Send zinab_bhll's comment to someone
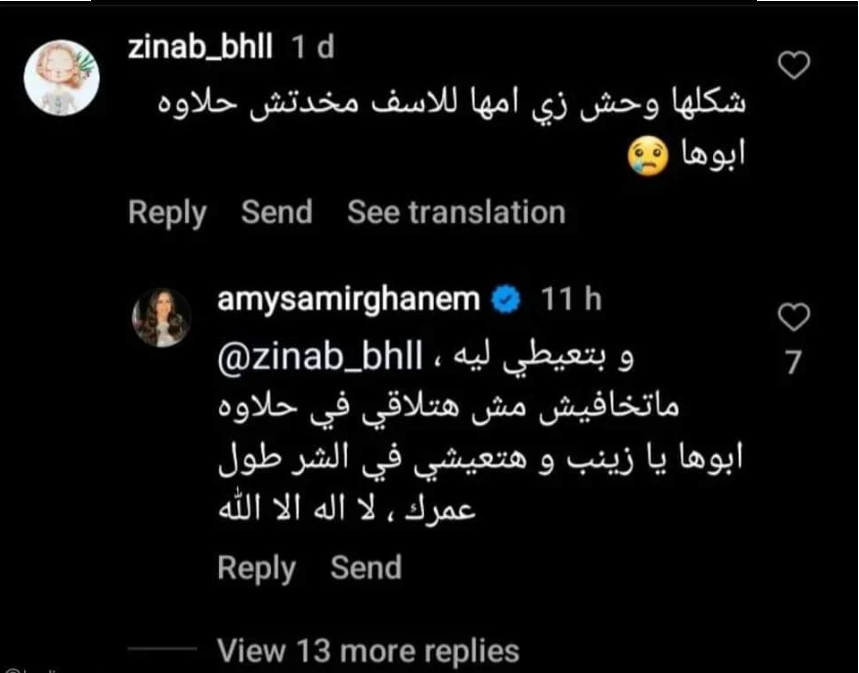Screen dimensions: 859x673 click(x=277, y=212)
